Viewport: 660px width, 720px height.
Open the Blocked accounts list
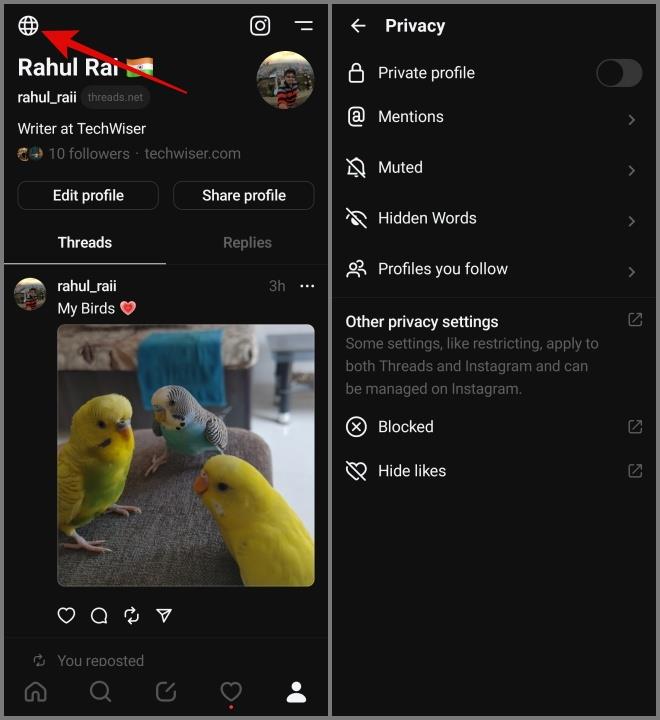tap(494, 427)
